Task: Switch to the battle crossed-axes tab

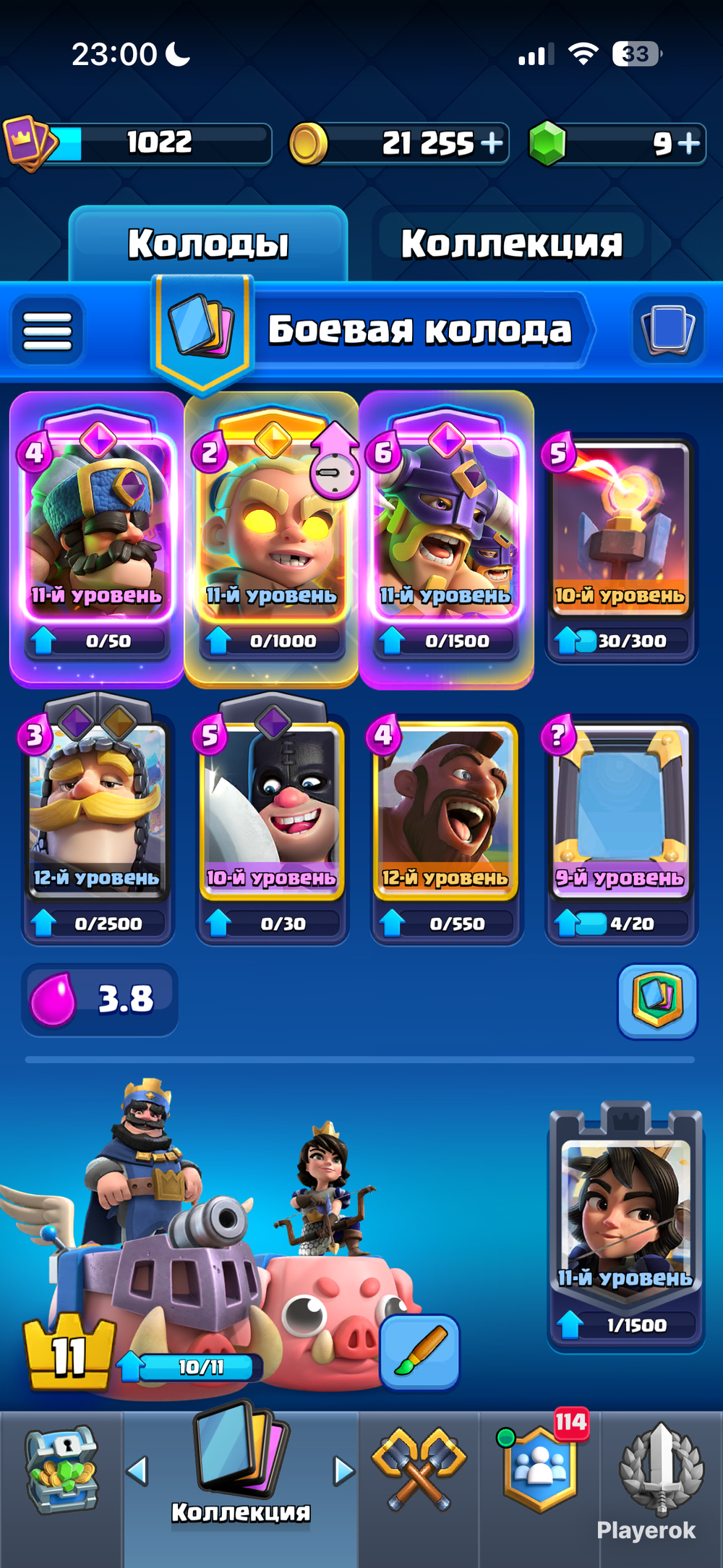Action: click(419, 1470)
